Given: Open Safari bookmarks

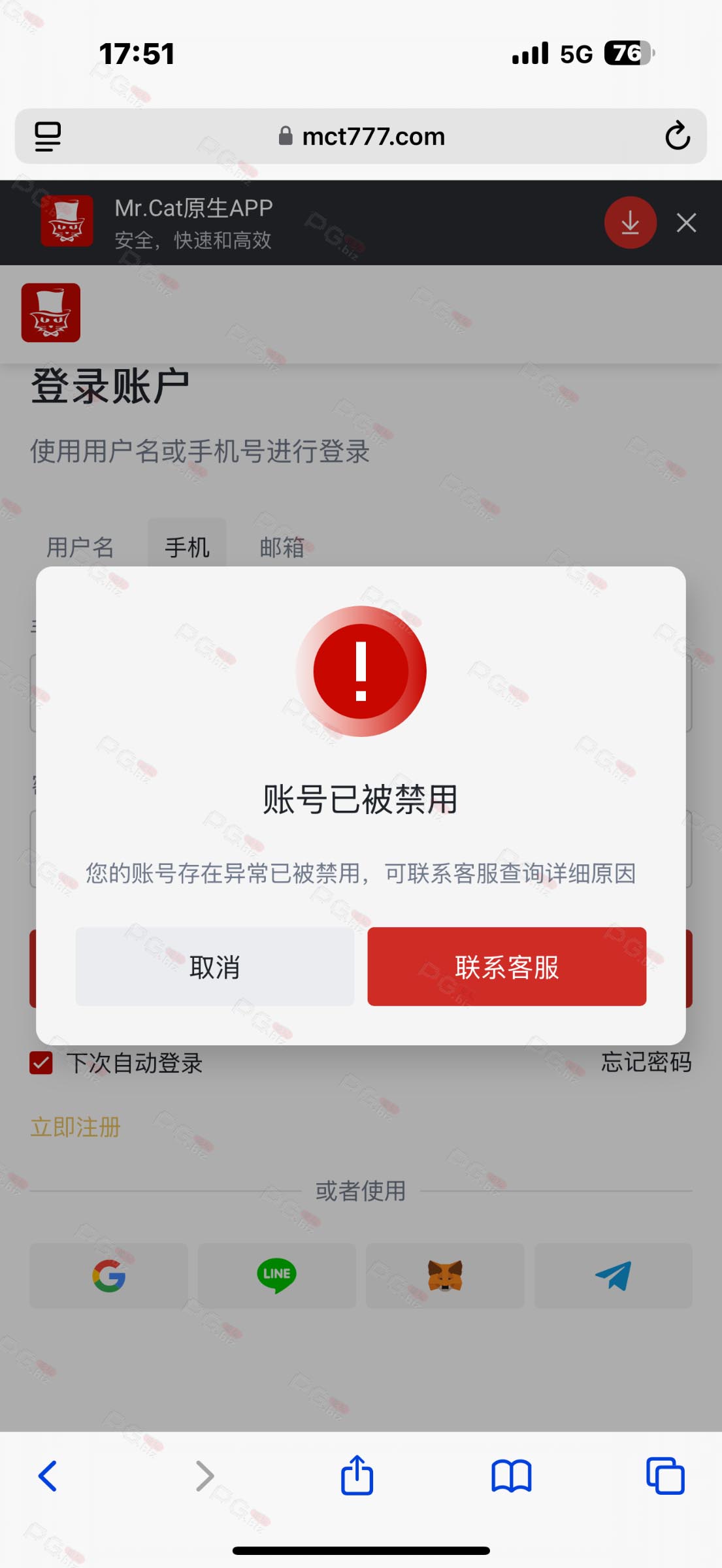Looking at the screenshot, I should click(x=512, y=1476).
